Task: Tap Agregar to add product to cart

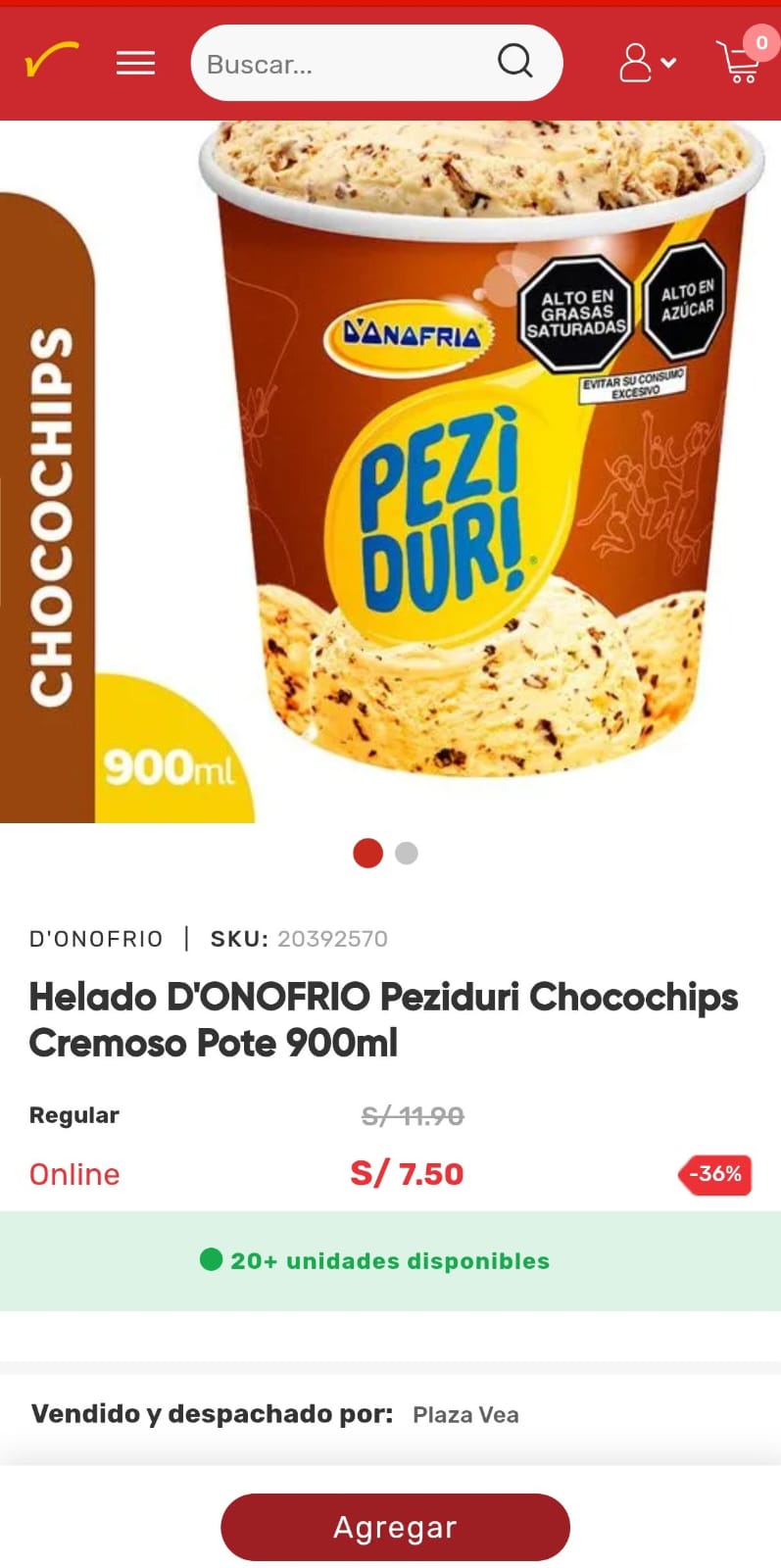Action: (x=395, y=1527)
